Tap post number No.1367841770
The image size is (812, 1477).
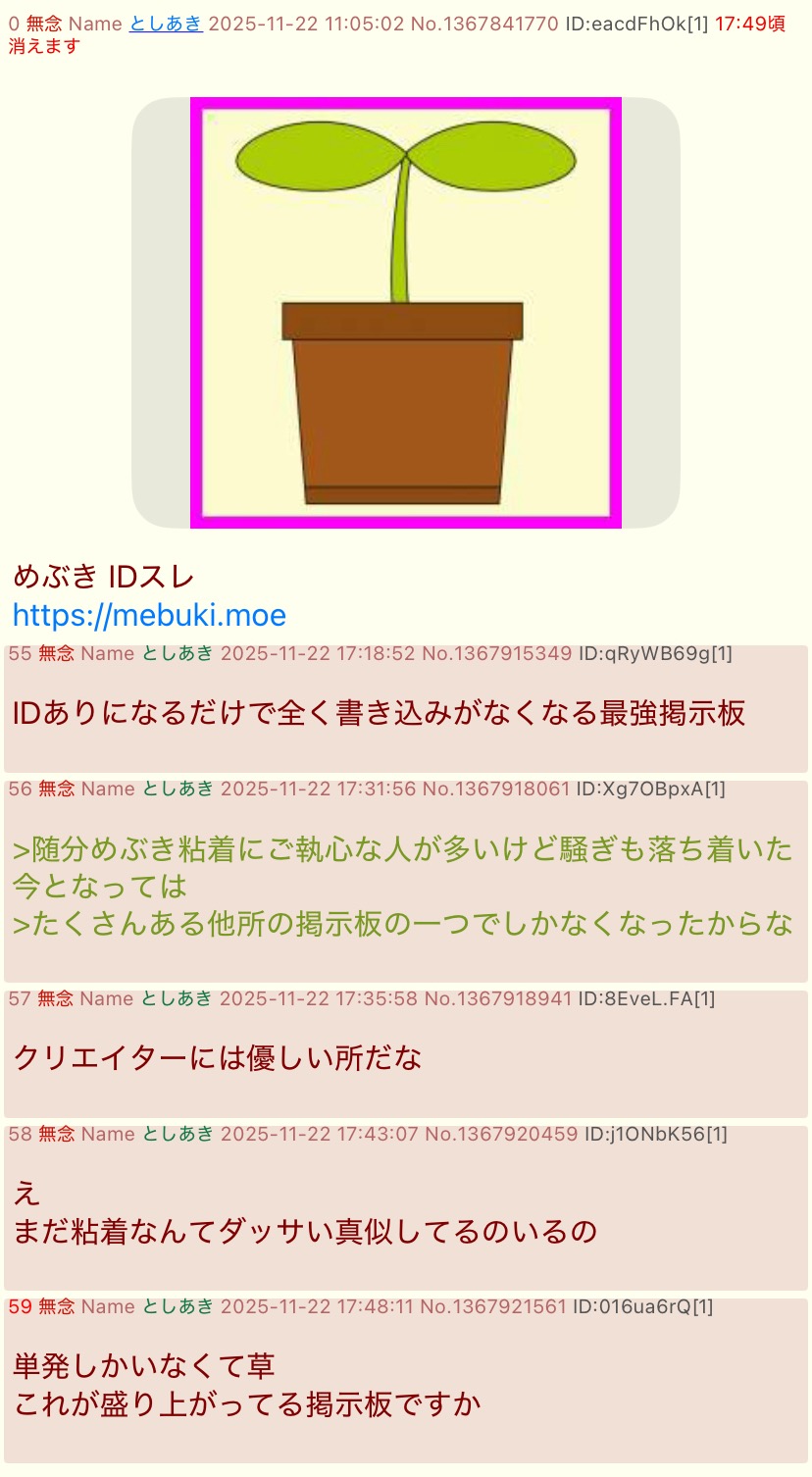484,24
